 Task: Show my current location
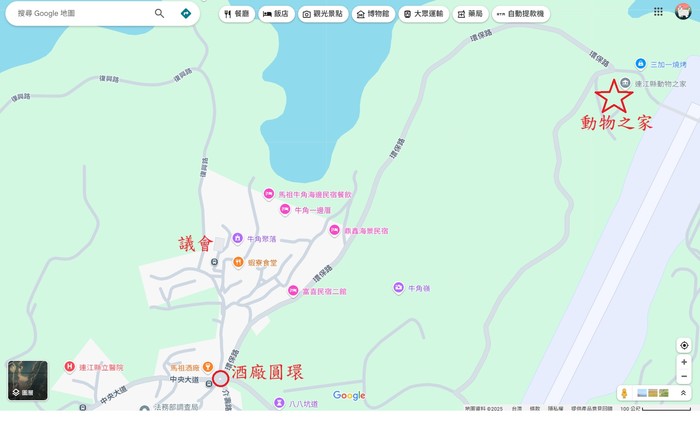tap(684, 345)
